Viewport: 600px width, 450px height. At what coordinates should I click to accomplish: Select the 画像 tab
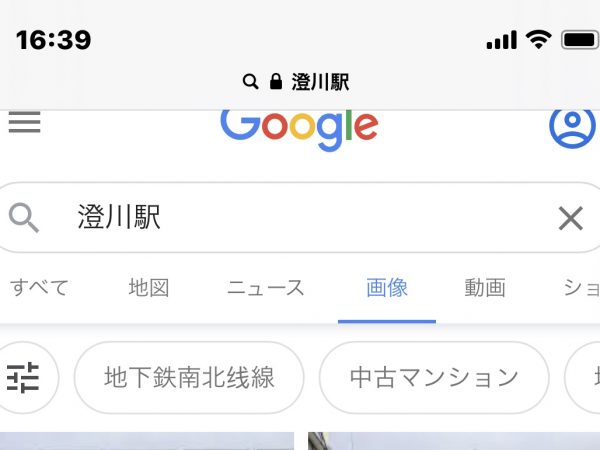[387, 289]
